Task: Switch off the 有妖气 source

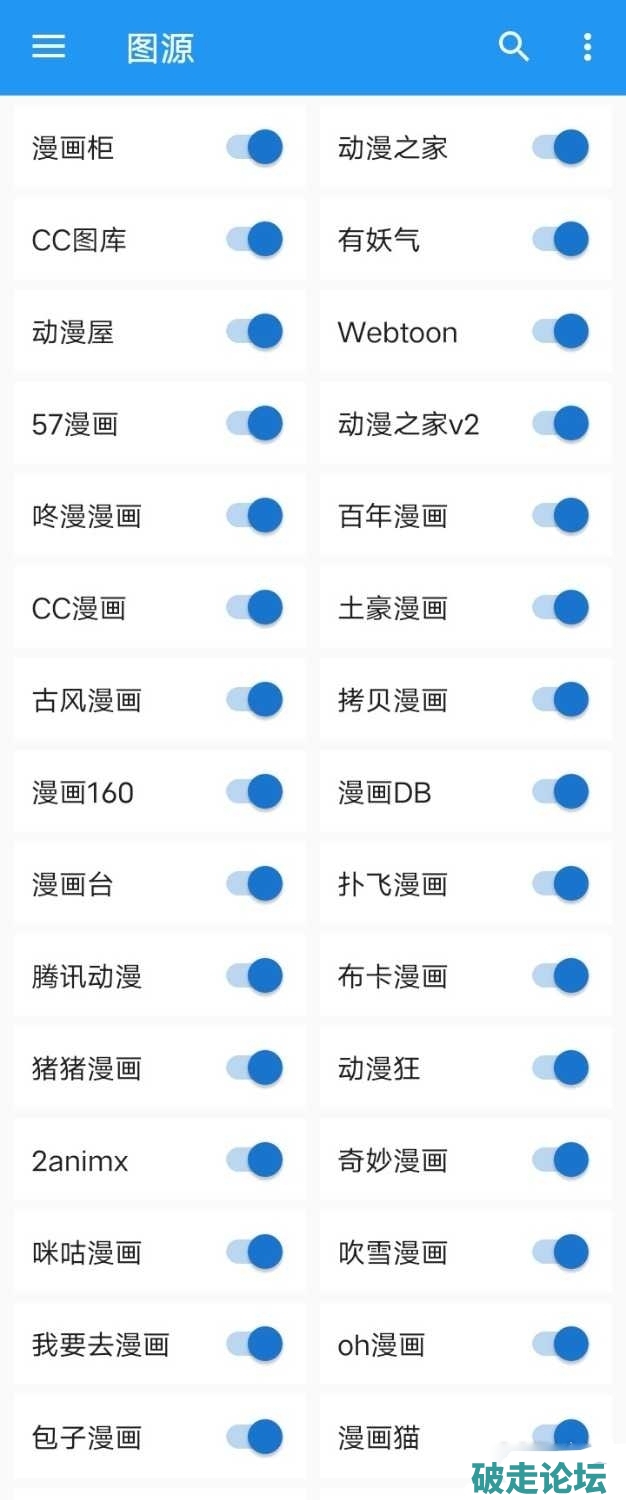Action: click(561, 240)
